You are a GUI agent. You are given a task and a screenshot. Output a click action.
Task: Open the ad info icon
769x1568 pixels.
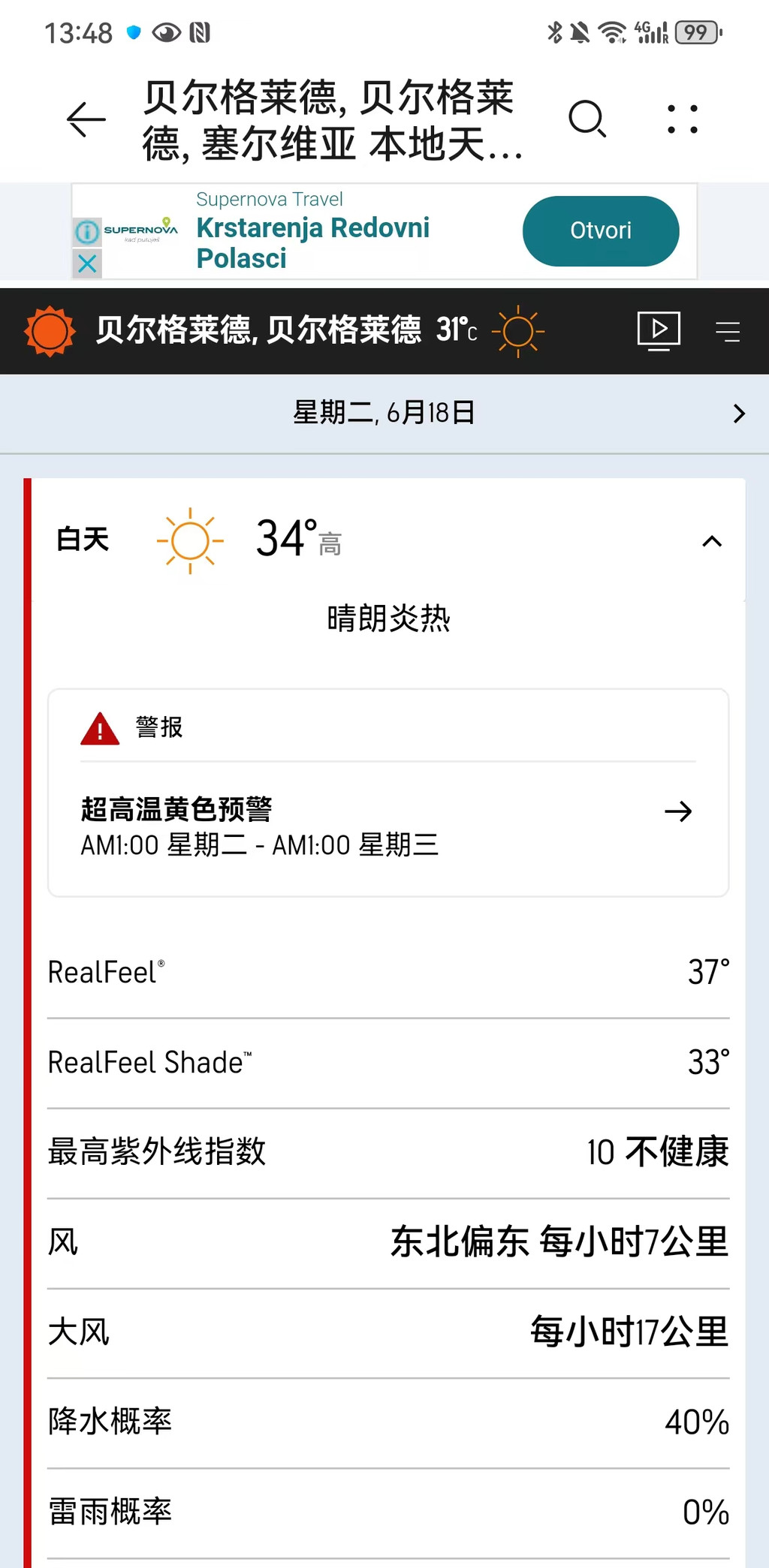87,232
